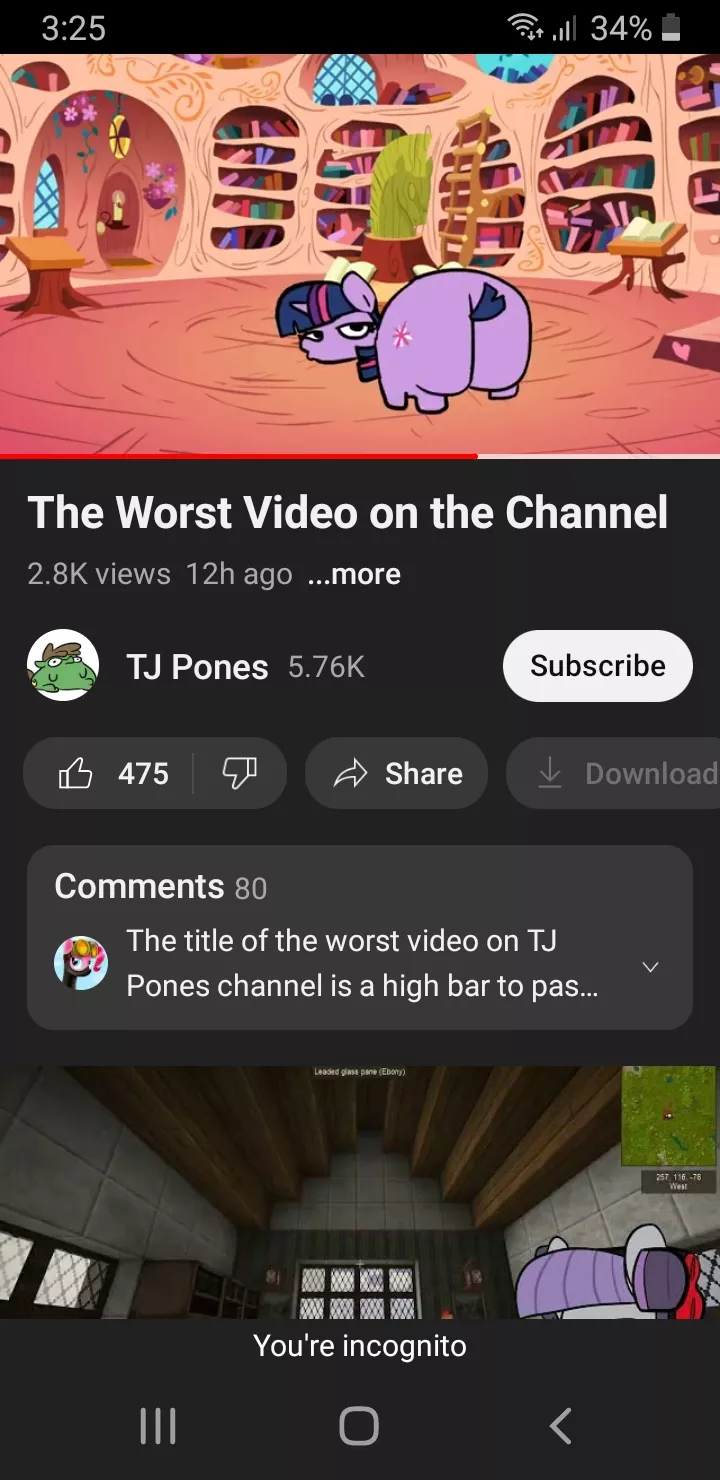Tap the 2.8K views label
720x1480 pixels.
pyautogui.click(x=97, y=573)
